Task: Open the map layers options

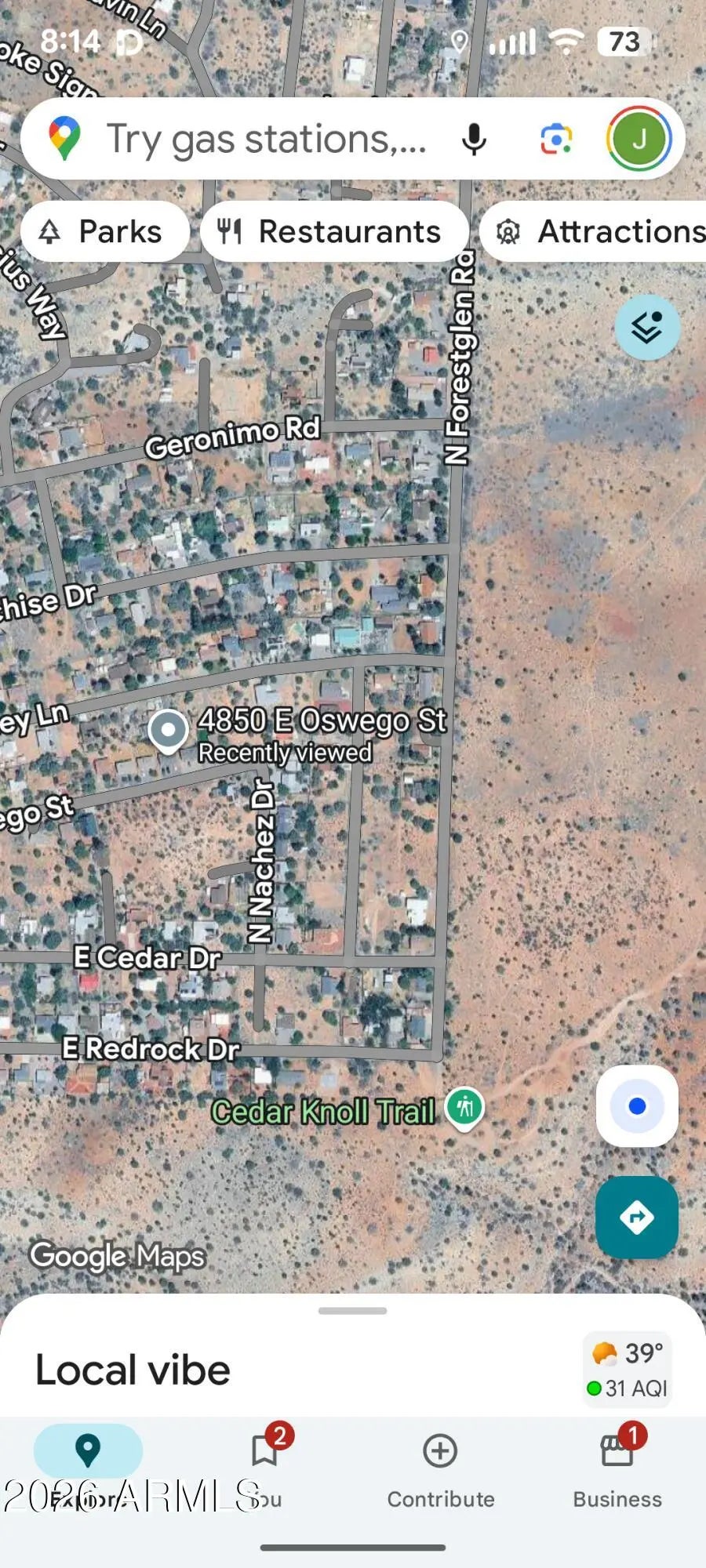Action: tap(647, 328)
